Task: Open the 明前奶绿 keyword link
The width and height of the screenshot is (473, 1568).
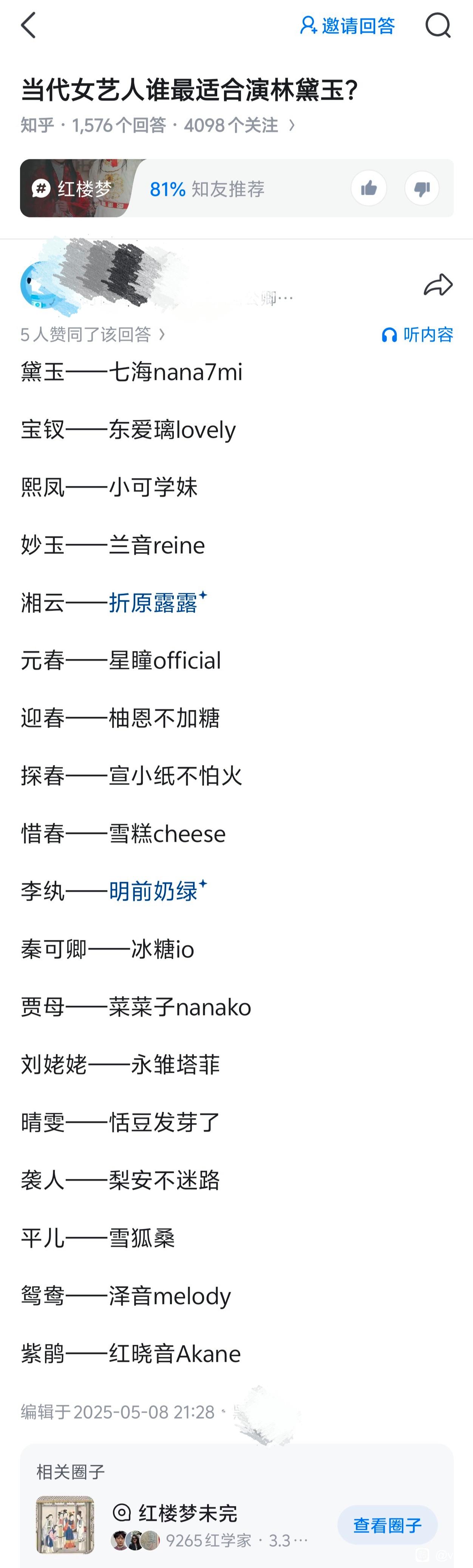Action: click(153, 891)
